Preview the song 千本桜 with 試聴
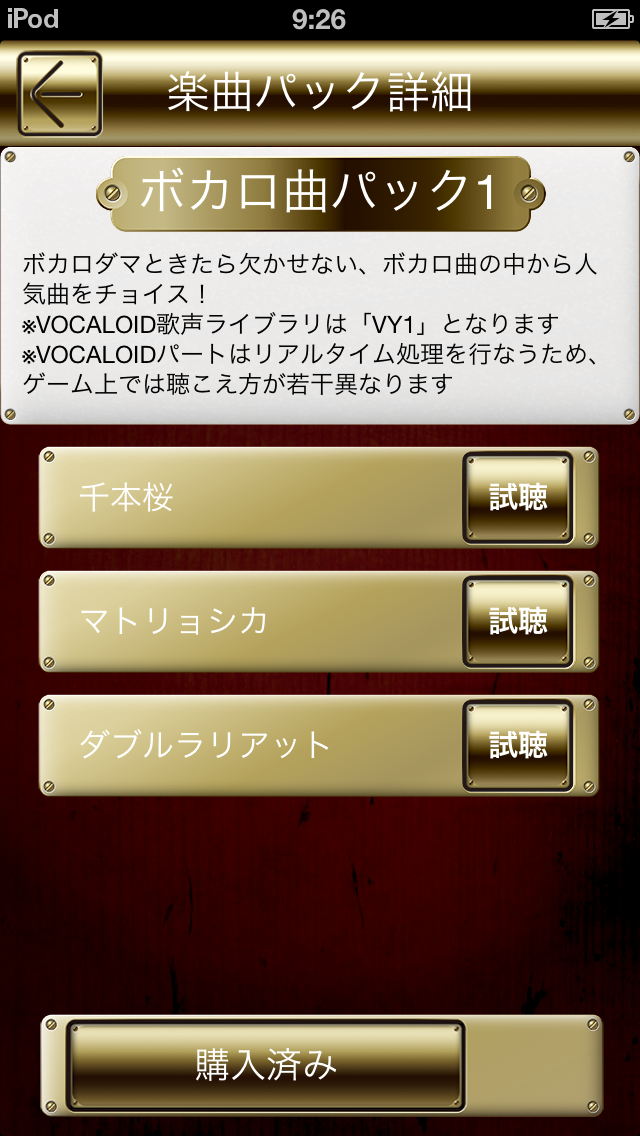 pyautogui.click(x=518, y=498)
